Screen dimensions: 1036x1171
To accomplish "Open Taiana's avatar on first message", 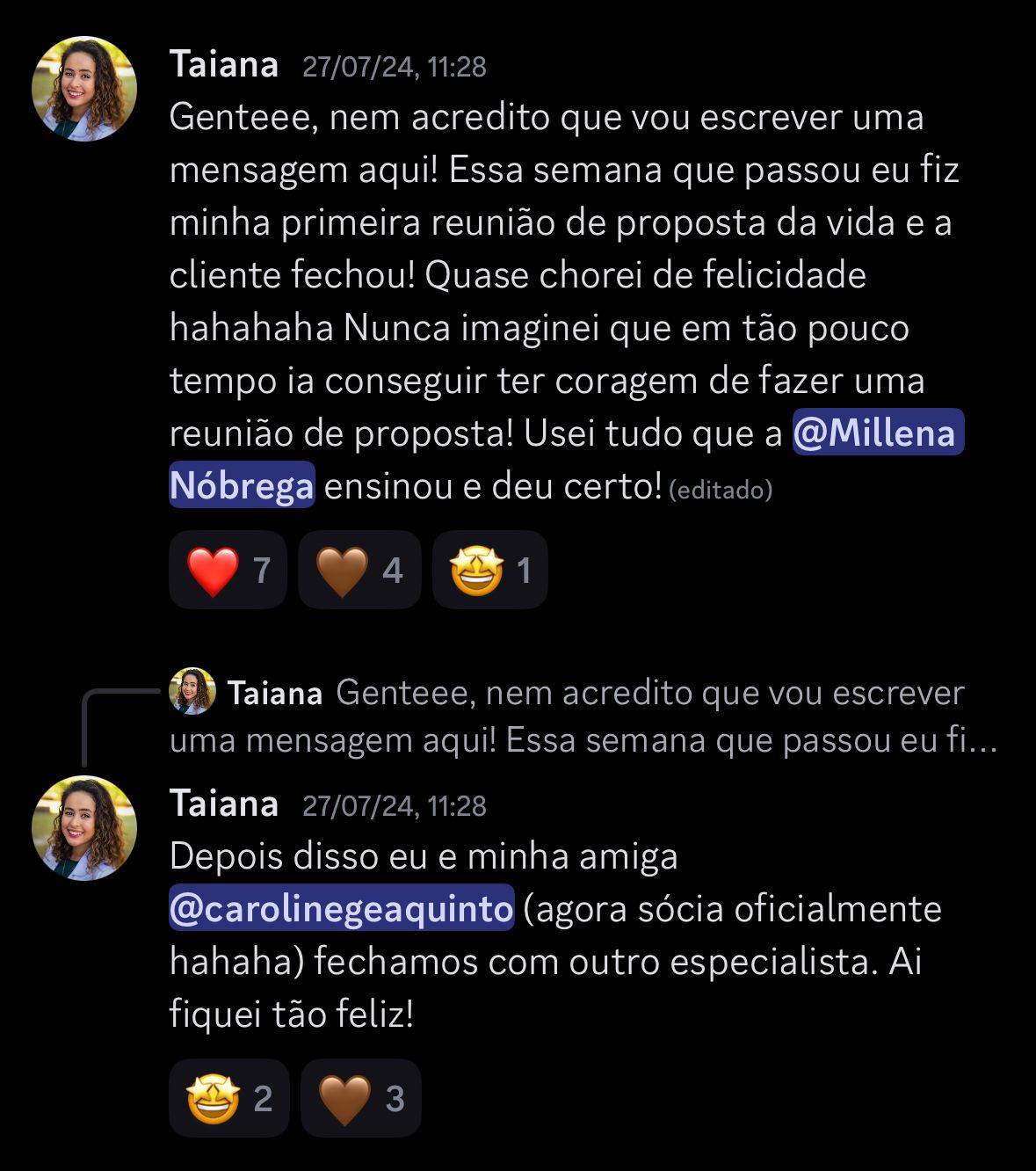I will point(84,89).
